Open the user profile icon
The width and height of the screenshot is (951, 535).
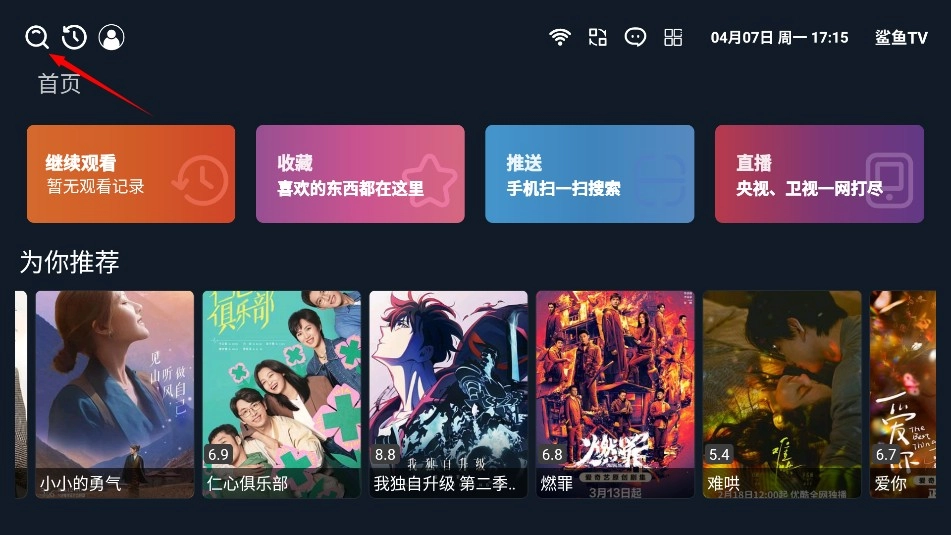coord(111,38)
